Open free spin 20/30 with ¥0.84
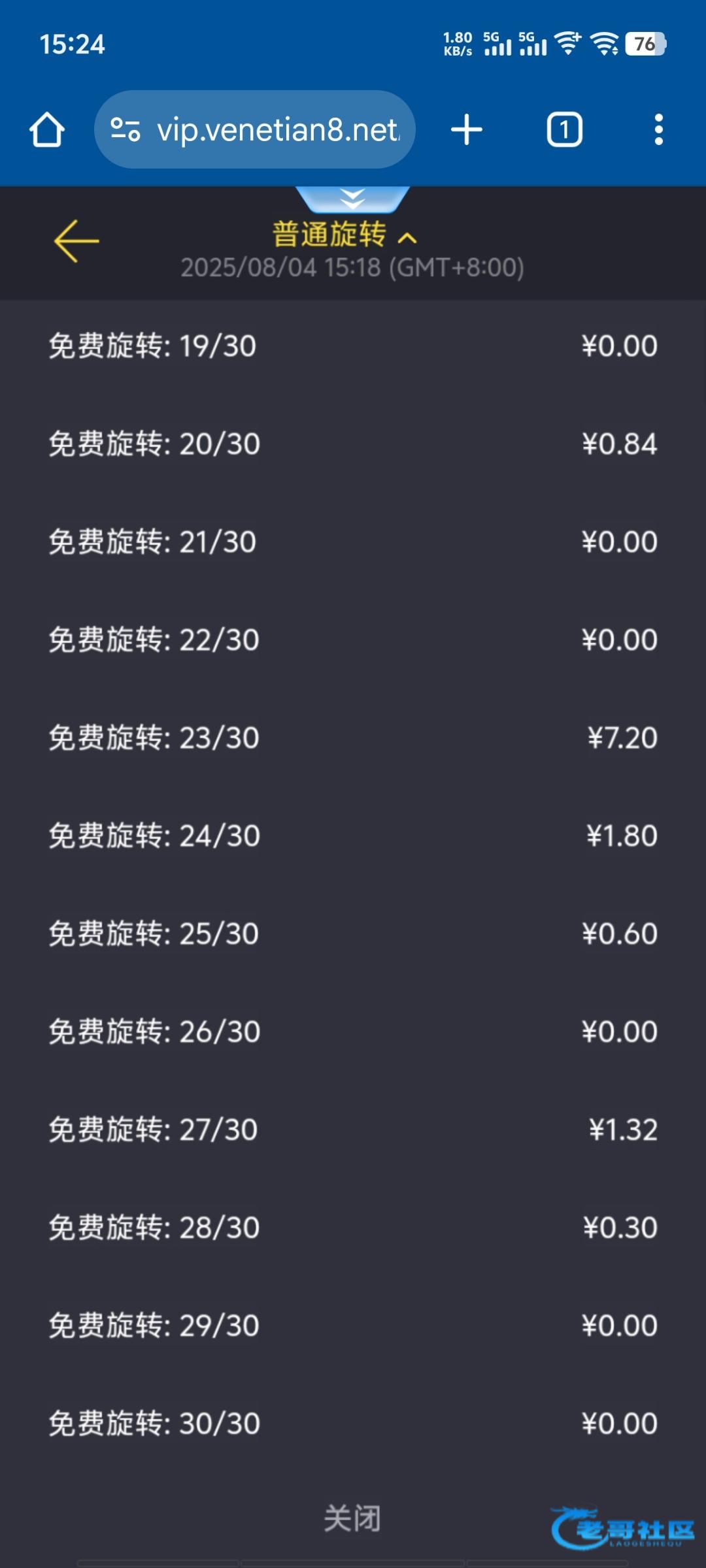The width and height of the screenshot is (706, 1568). pyautogui.click(x=353, y=444)
